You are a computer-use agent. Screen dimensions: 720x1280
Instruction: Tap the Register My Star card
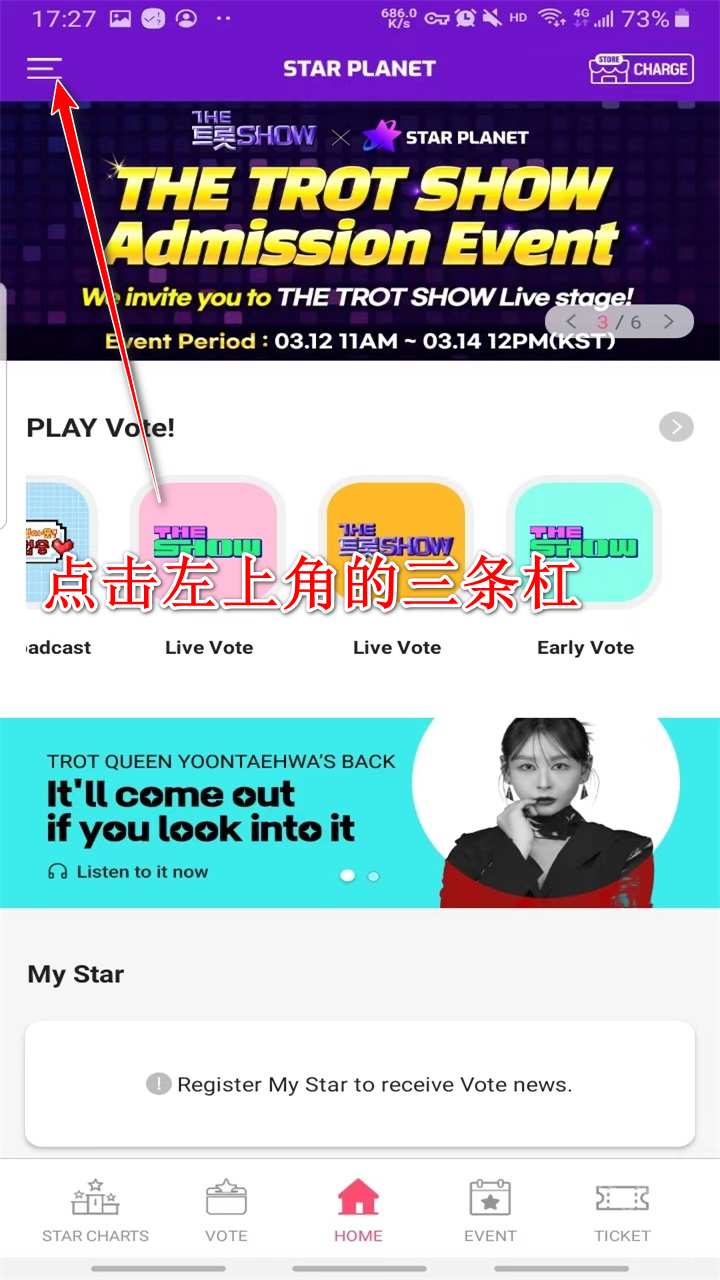360,1084
